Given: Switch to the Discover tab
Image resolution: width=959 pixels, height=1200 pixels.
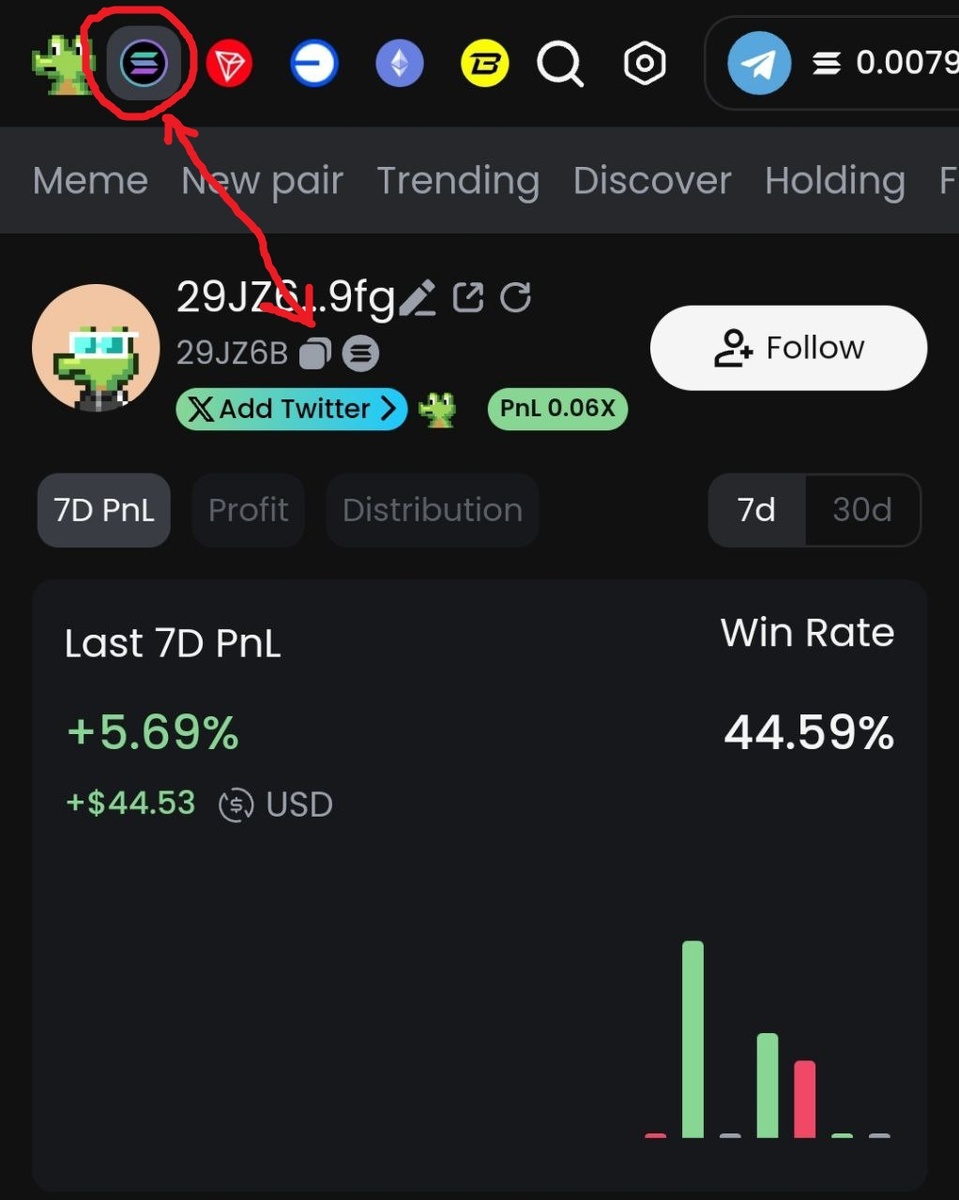Looking at the screenshot, I should [652, 181].
